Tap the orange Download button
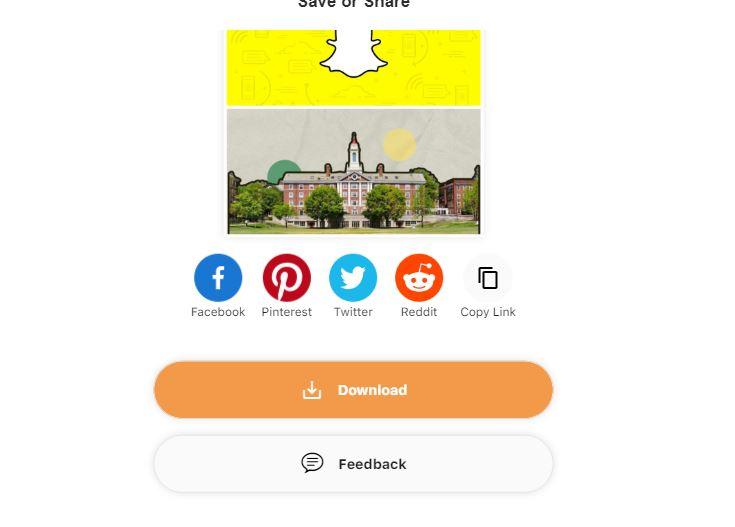Image resolution: width=735 pixels, height=527 pixels. tap(353, 390)
